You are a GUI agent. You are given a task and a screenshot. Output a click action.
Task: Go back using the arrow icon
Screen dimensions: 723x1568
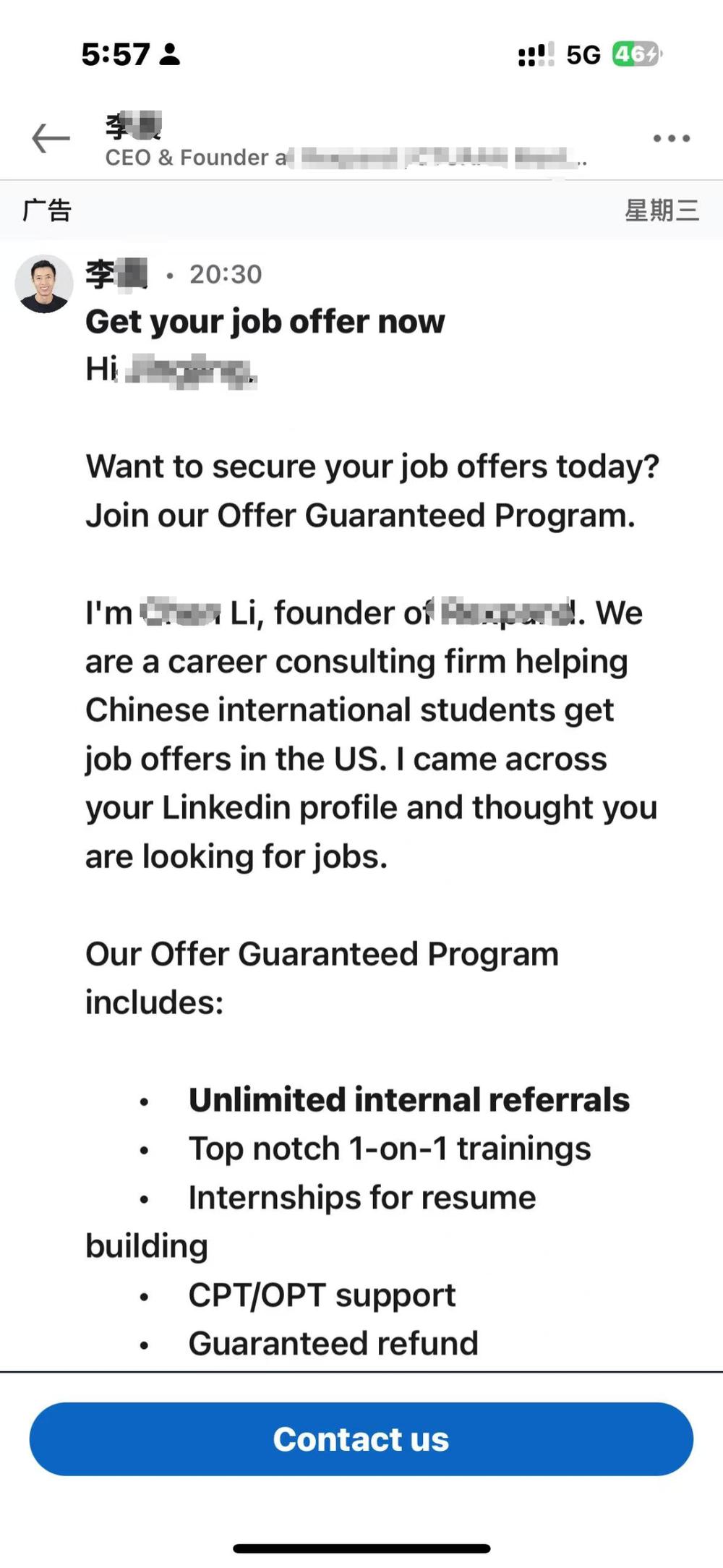coord(51,138)
